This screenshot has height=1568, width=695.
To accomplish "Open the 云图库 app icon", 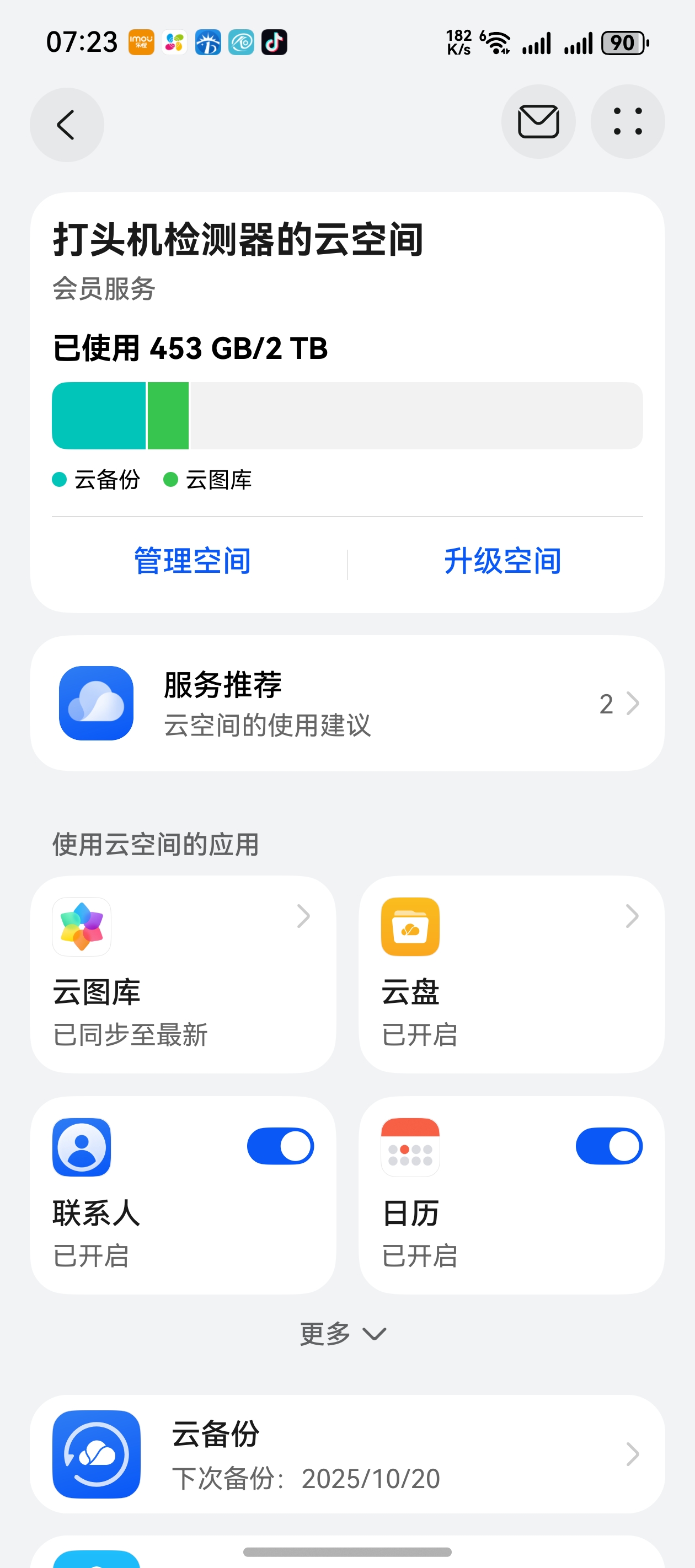I will tap(82, 926).
